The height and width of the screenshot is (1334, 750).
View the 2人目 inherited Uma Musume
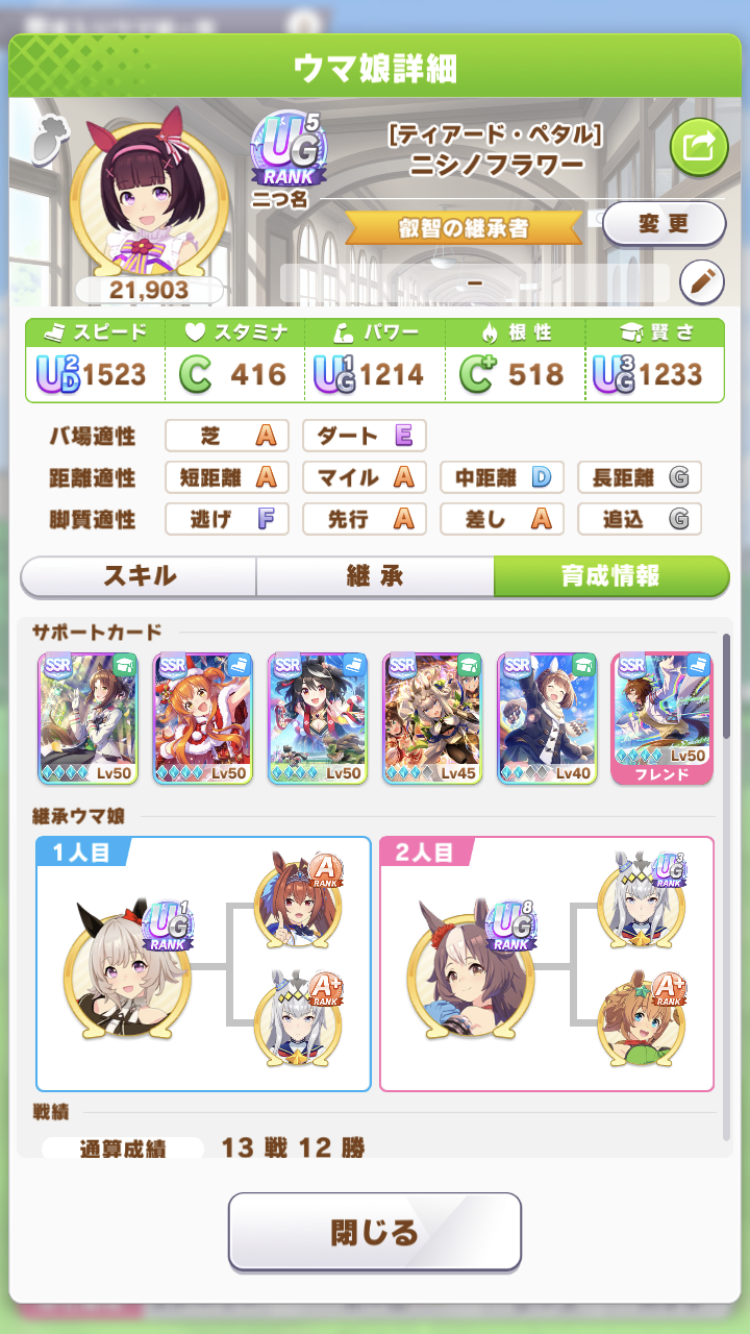(x=470, y=970)
